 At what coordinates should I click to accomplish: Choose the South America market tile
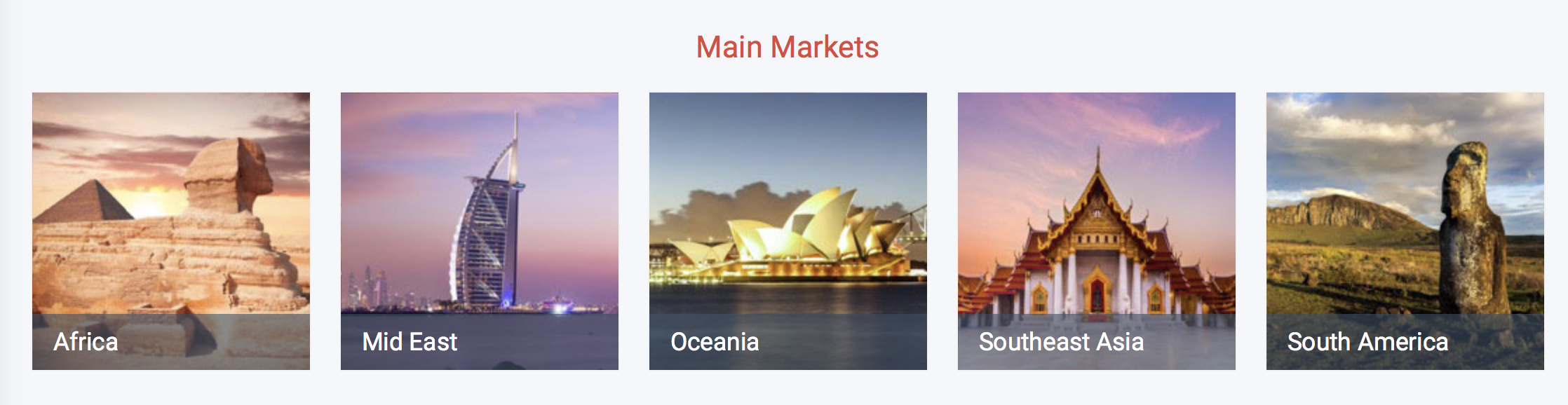tap(1405, 231)
